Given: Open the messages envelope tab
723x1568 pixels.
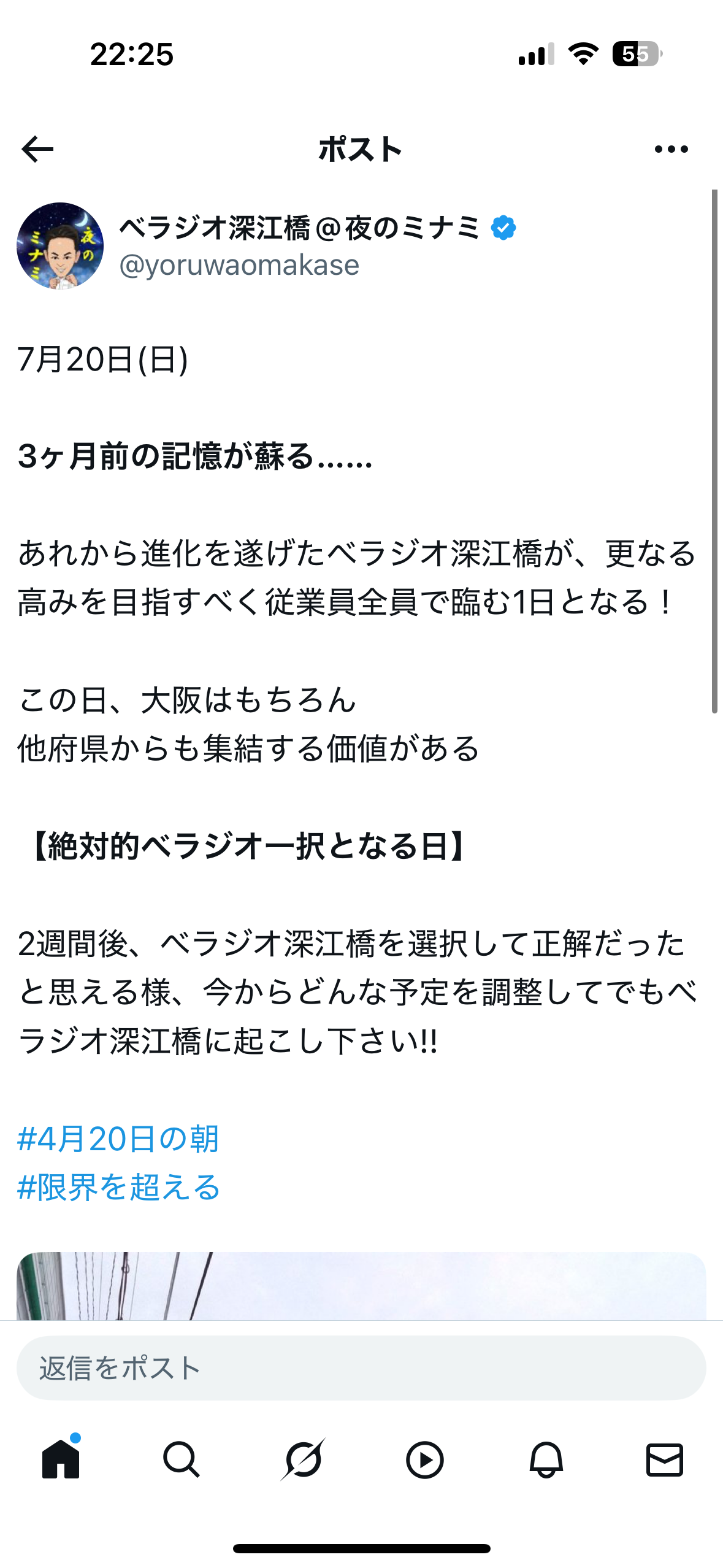Looking at the screenshot, I should click(x=665, y=1459).
